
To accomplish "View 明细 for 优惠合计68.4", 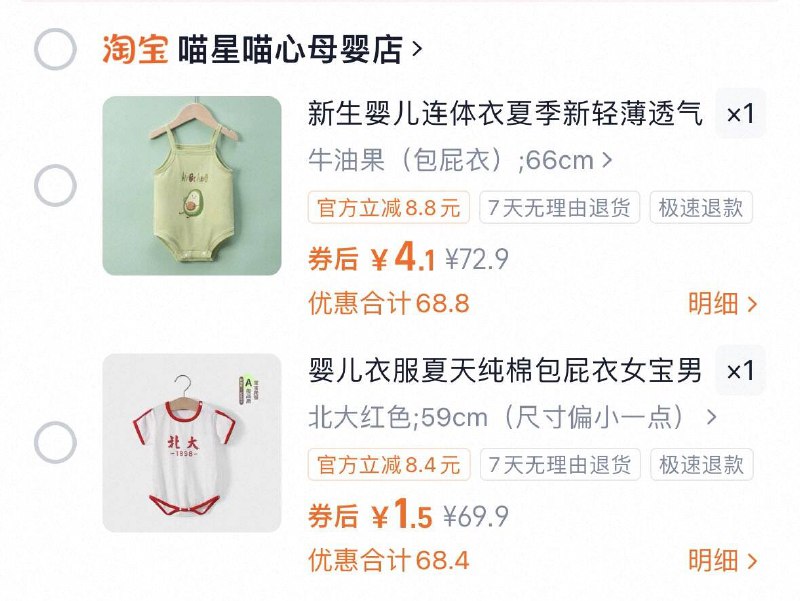I will (x=722, y=560).
